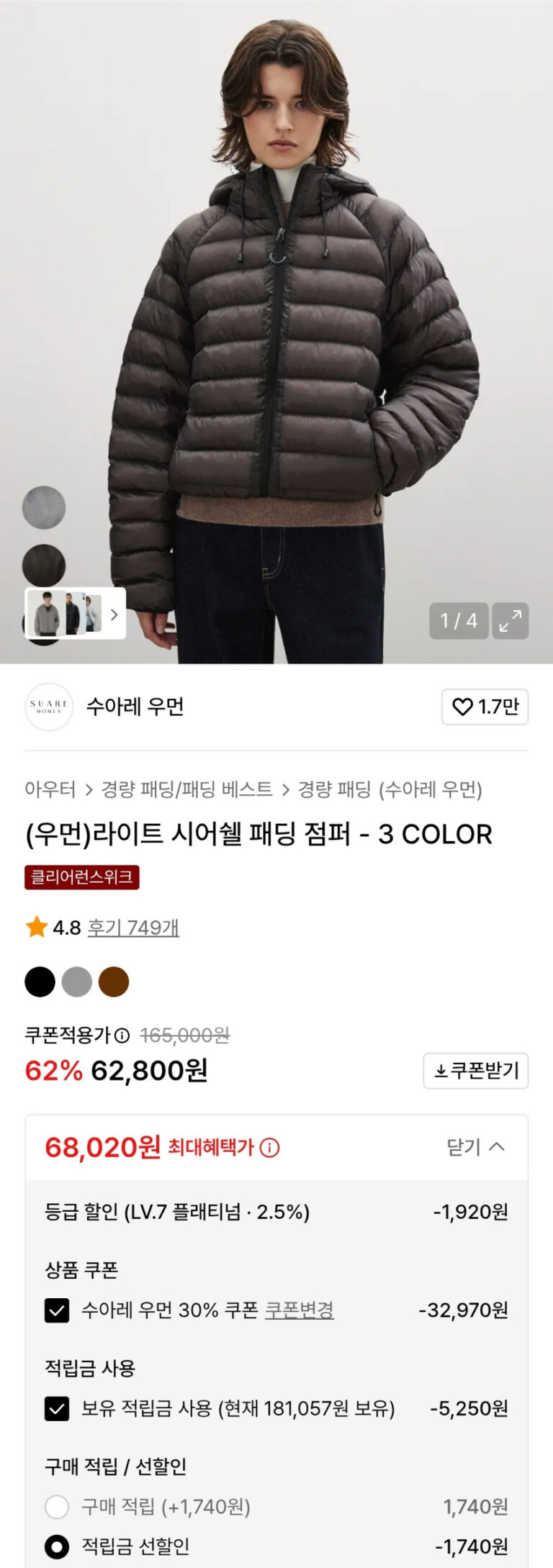Screen dimensions: 553x1568
Task: Go to the 아우터 category
Action: point(50,789)
